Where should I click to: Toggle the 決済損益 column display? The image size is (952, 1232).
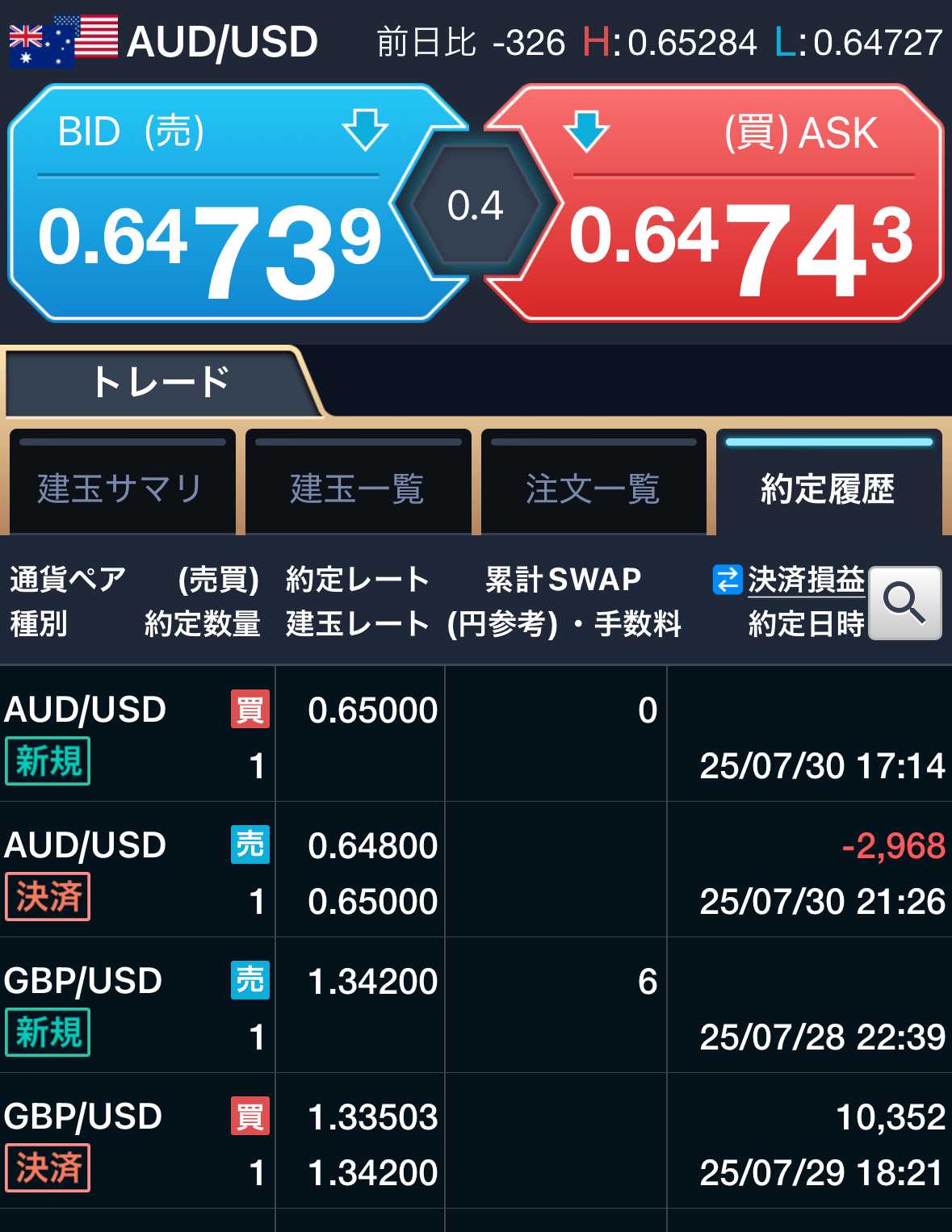point(788,580)
